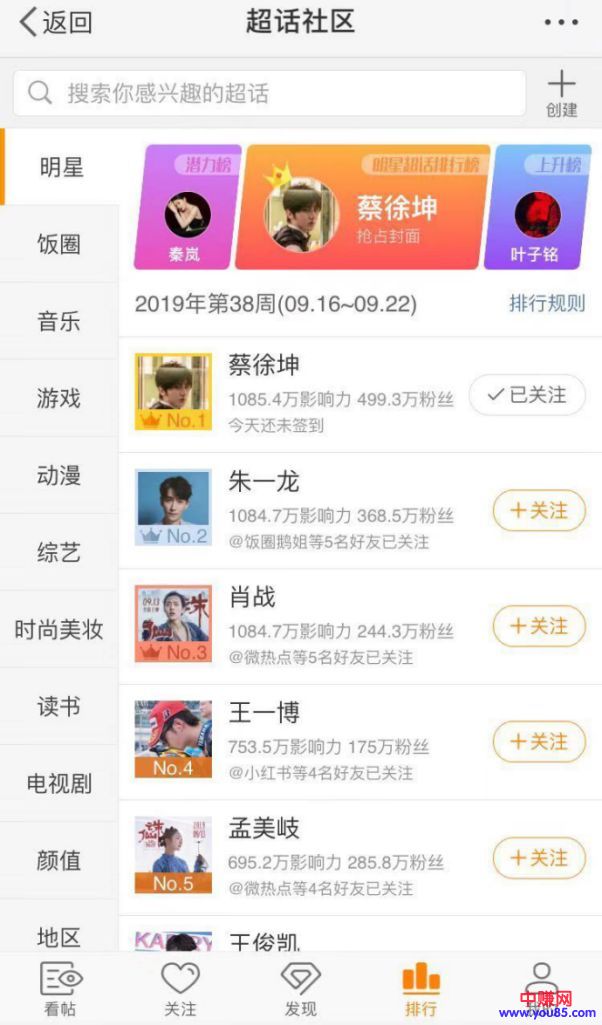
Task: Switch to the 看帖 bottom tab
Action: click(x=60, y=987)
